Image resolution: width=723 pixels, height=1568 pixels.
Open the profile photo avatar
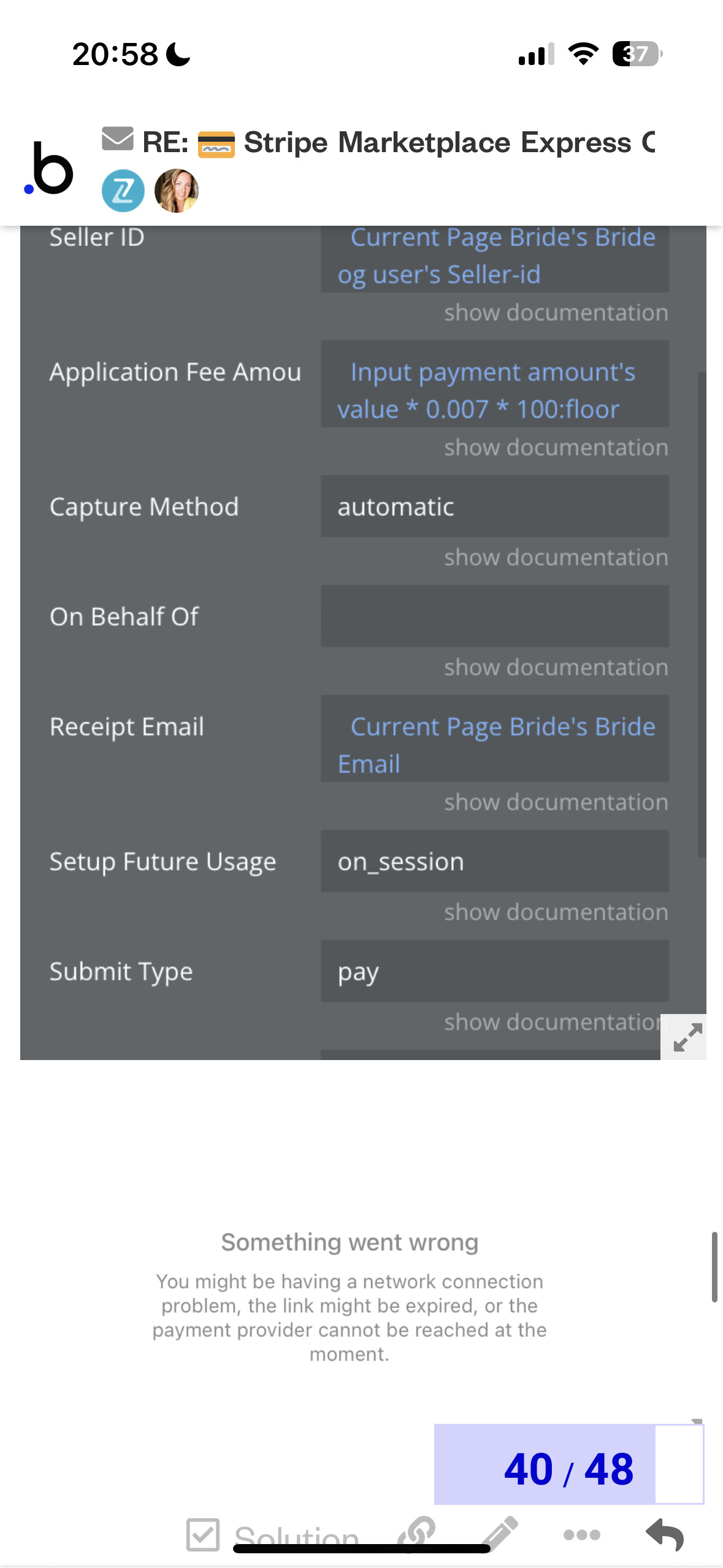click(x=176, y=191)
